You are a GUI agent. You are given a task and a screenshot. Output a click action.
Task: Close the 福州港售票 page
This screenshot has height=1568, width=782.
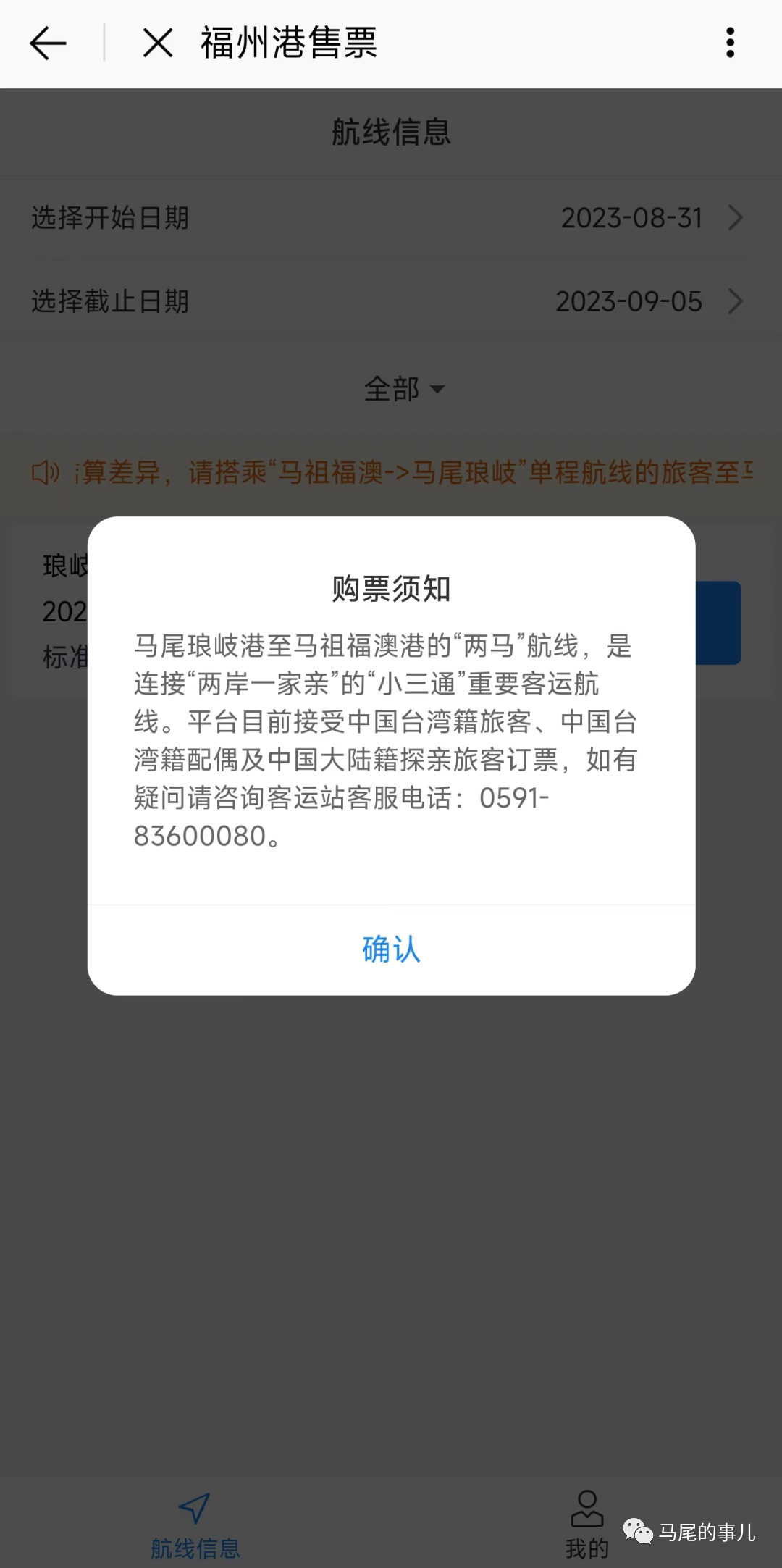click(x=158, y=43)
